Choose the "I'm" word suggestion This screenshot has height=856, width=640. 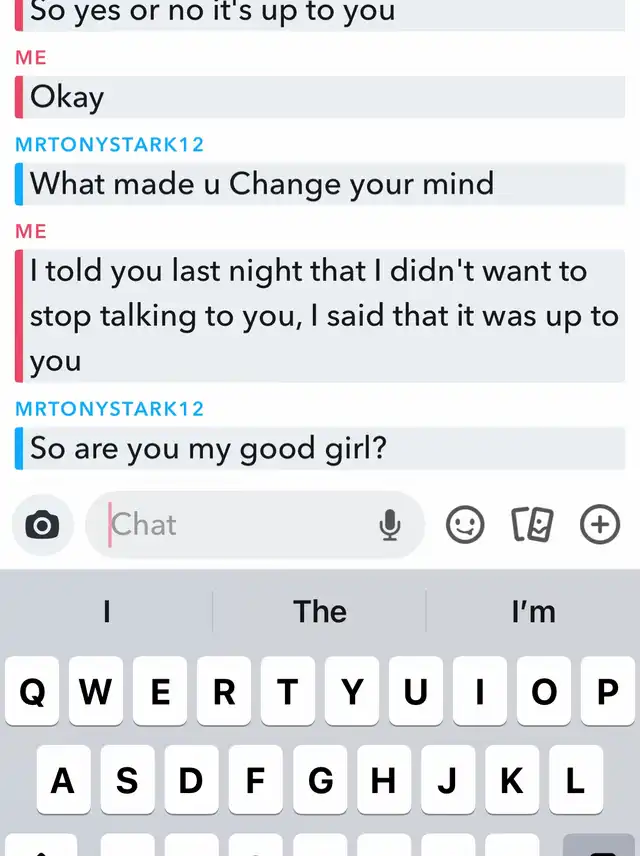[x=533, y=611]
